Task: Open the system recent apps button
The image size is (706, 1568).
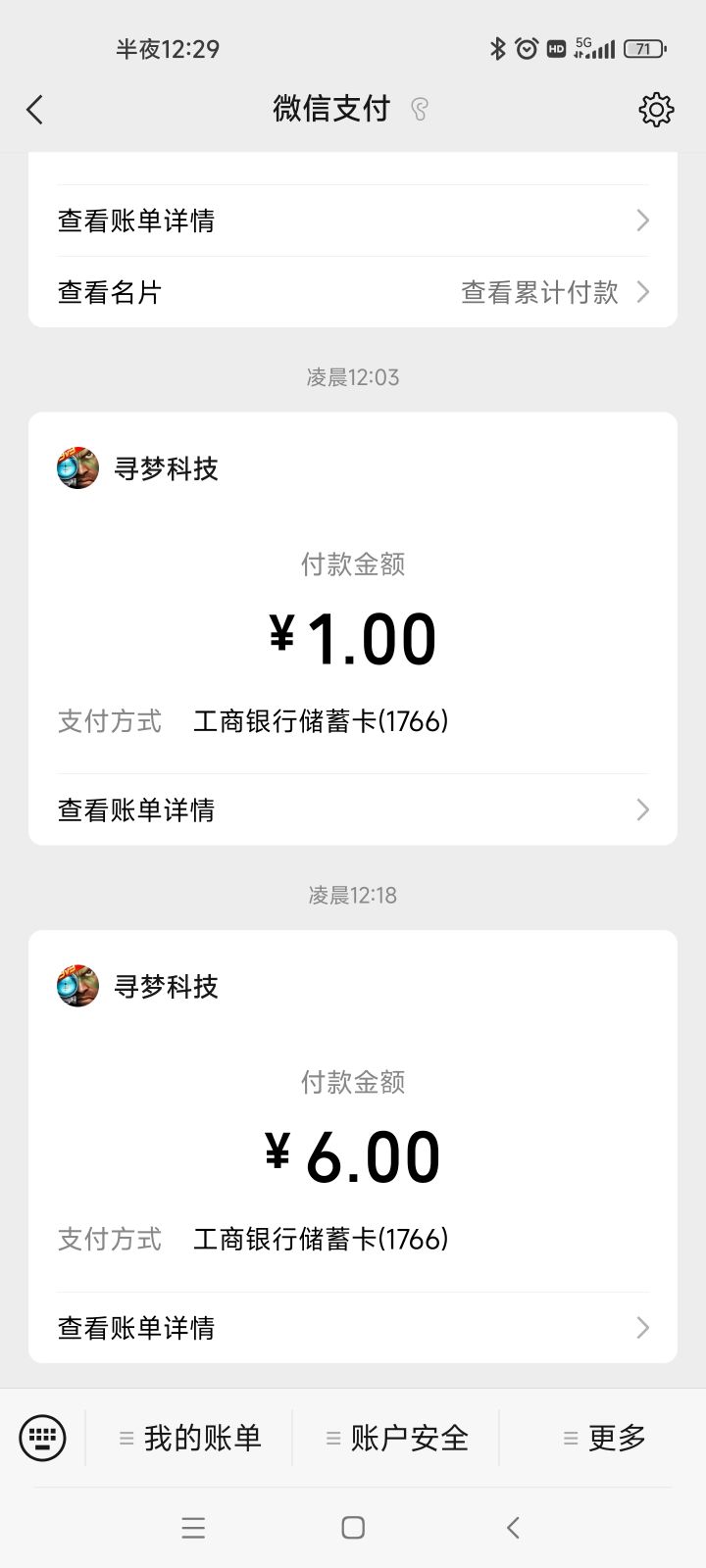Action: pyautogui.click(x=193, y=1527)
